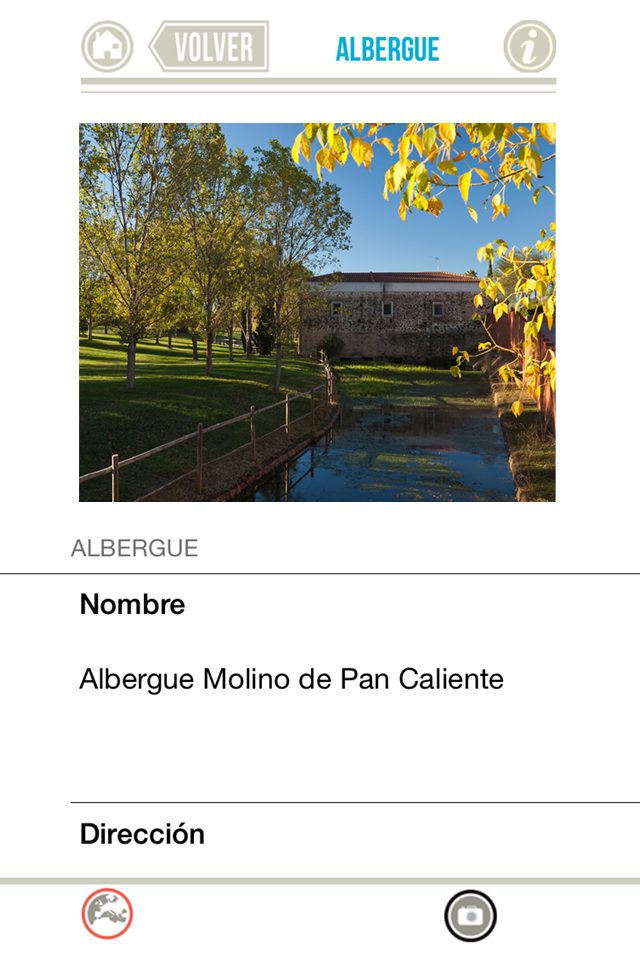This screenshot has height=960, width=640.
Task: Go to the home screen icon
Action: click(x=107, y=47)
